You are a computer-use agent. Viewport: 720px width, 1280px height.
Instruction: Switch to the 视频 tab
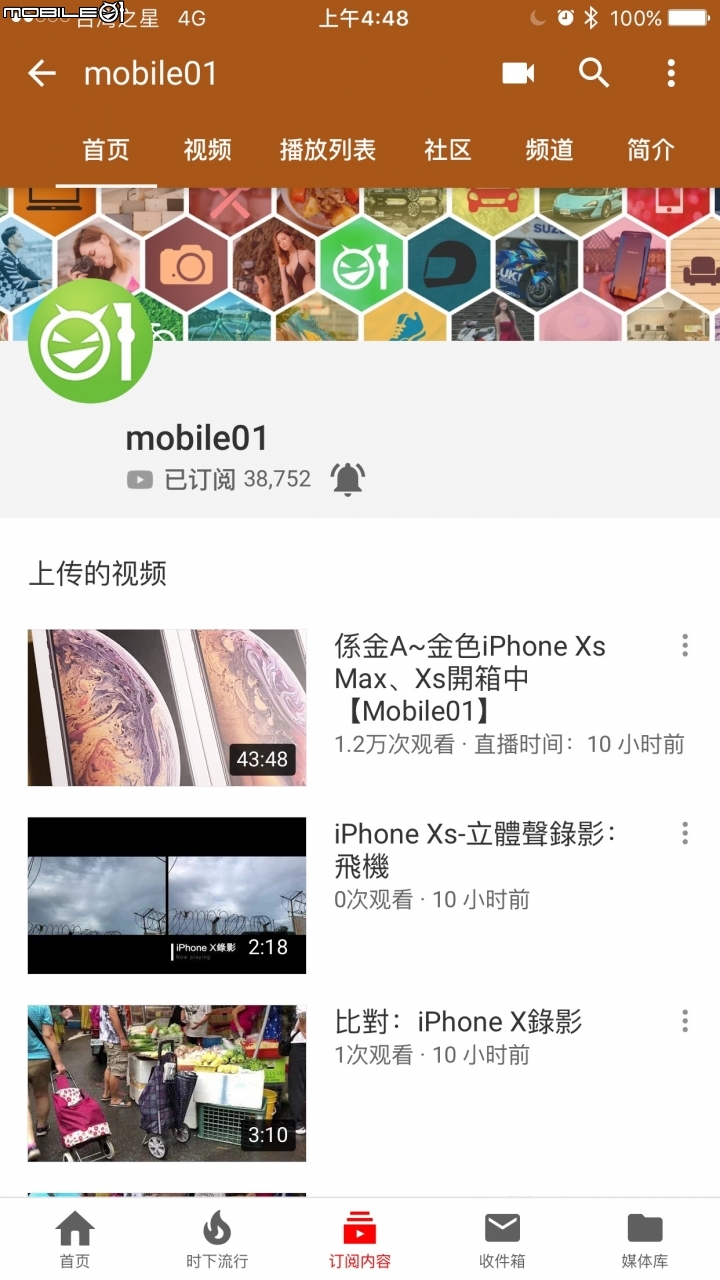coord(207,150)
